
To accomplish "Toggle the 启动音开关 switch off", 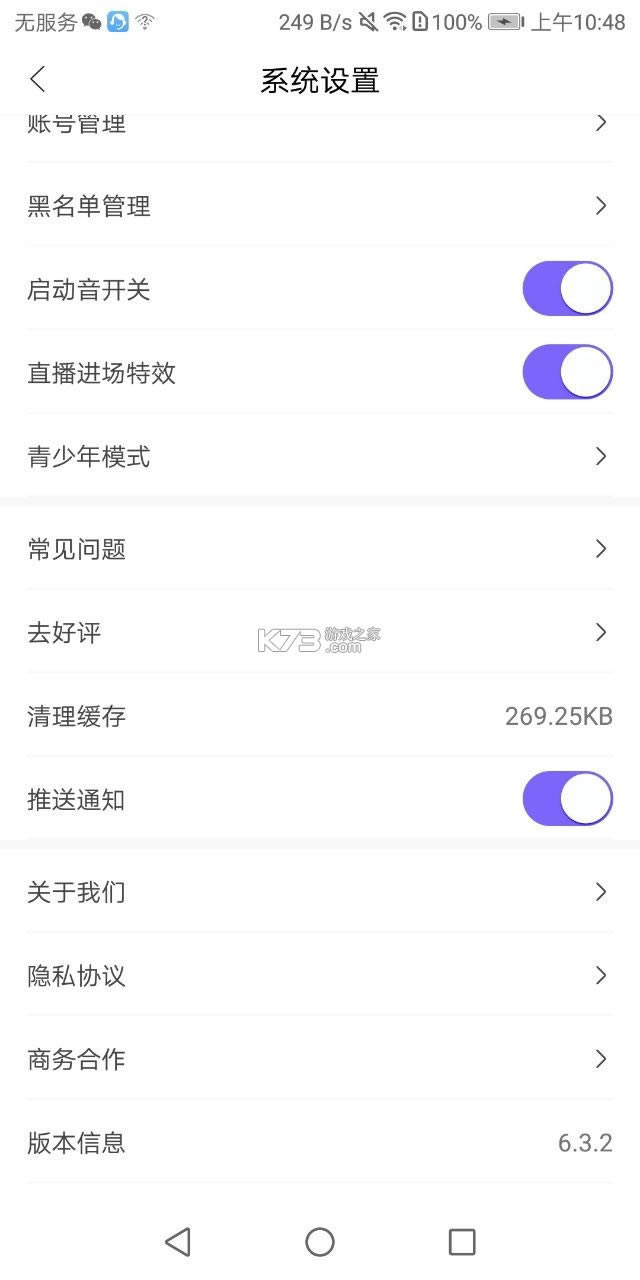I will coord(567,289).
